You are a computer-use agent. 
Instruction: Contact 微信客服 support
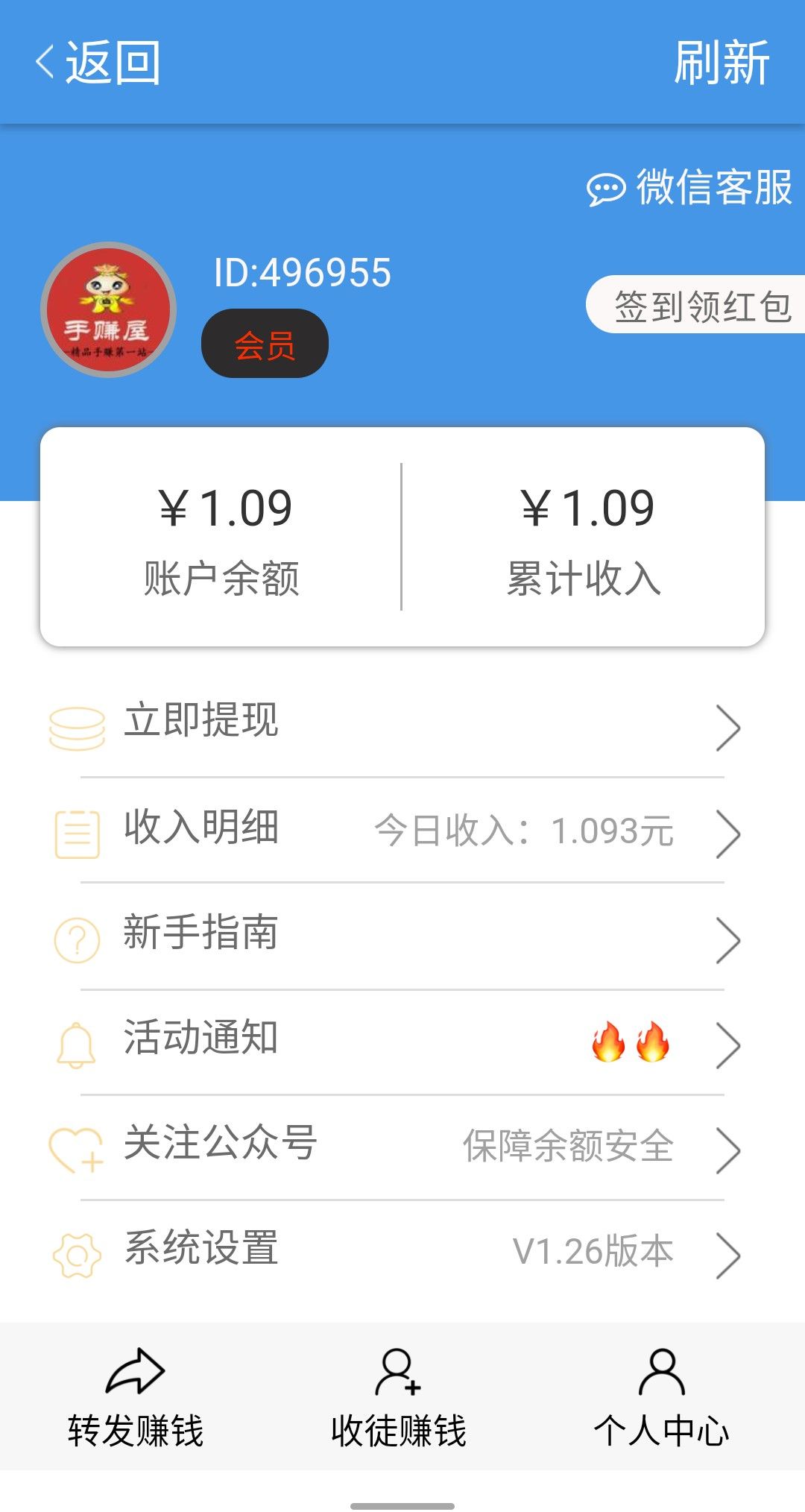click(689, 187)
